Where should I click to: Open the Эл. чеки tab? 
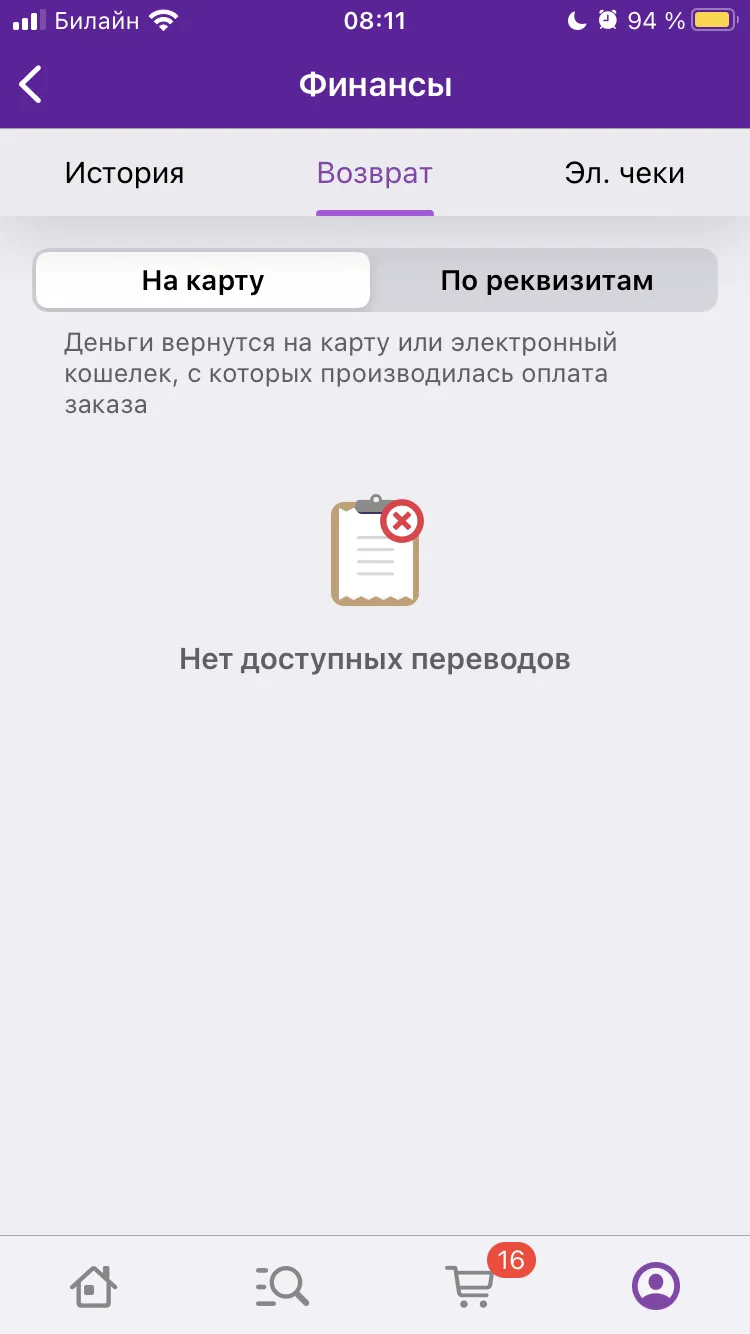(x=625, y=173)
